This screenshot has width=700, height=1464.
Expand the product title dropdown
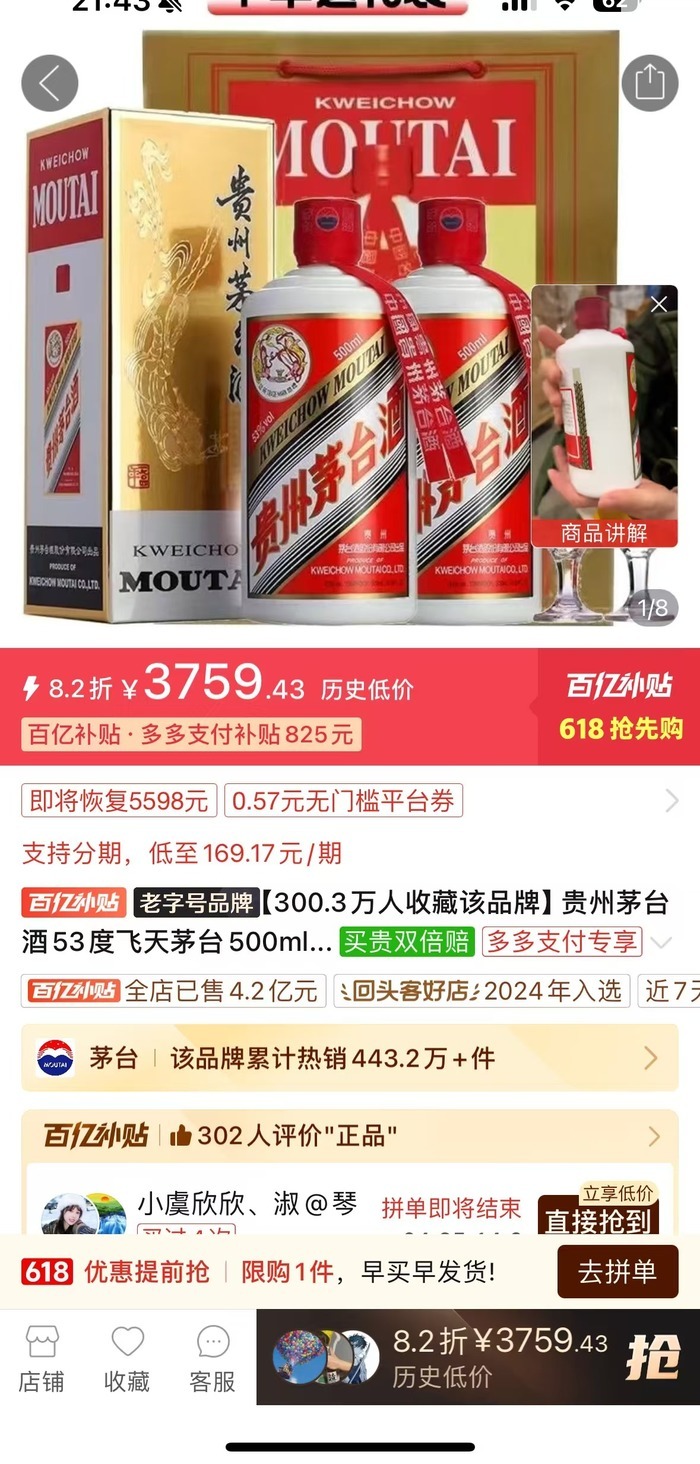(x=660, y=942)
